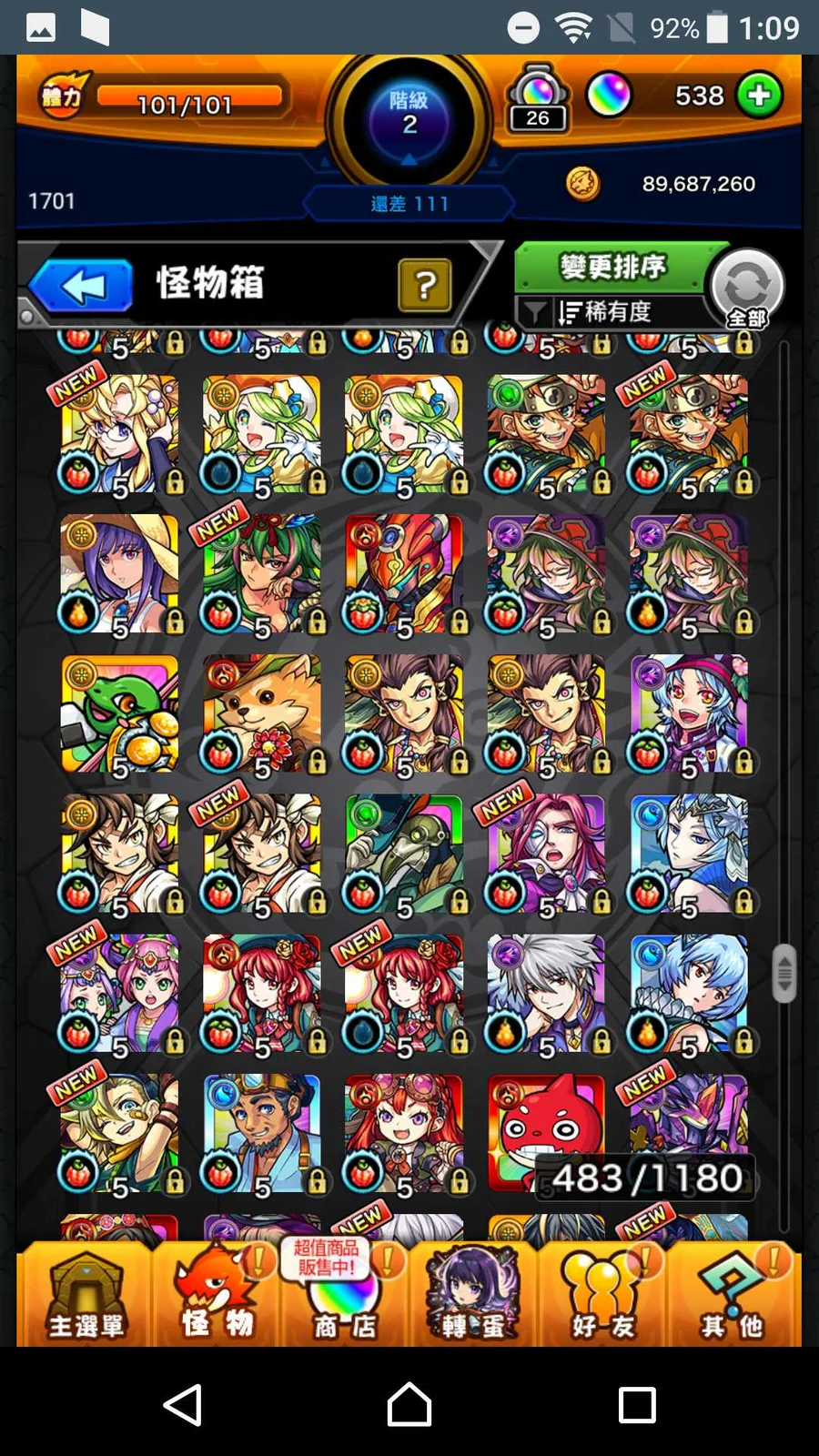Screen dimensions: 819x1456
Task: Tap the scrollbar handle on the right
Action: pyautogui.click(x=784, y=974)
